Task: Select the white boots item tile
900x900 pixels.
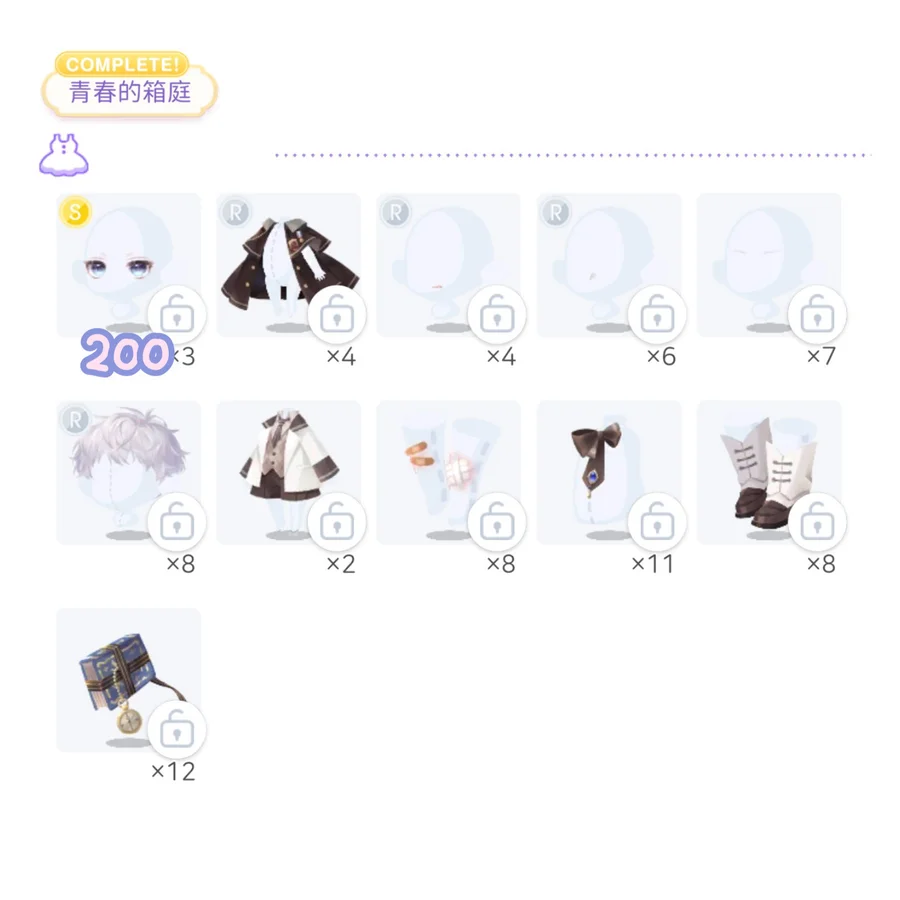Action: (x=765, y=470)
